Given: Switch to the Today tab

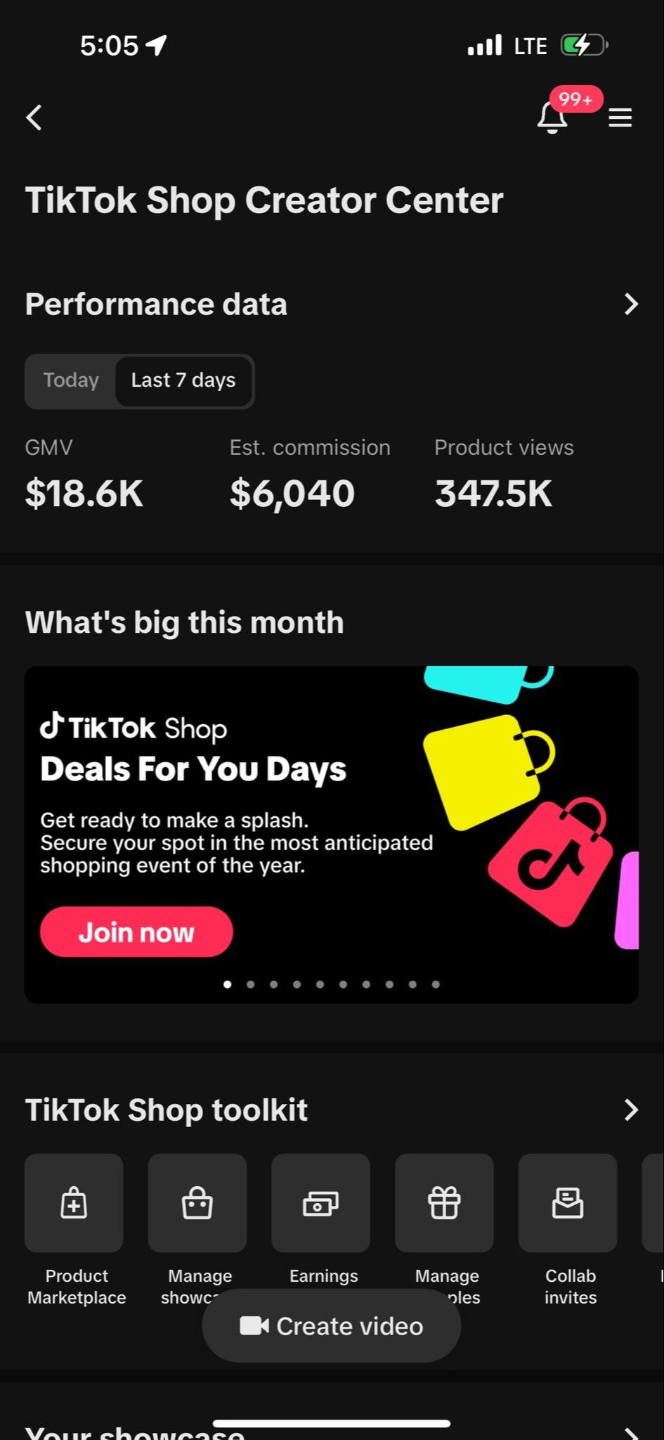Looking at the screenshot, I should pos(71,381).
